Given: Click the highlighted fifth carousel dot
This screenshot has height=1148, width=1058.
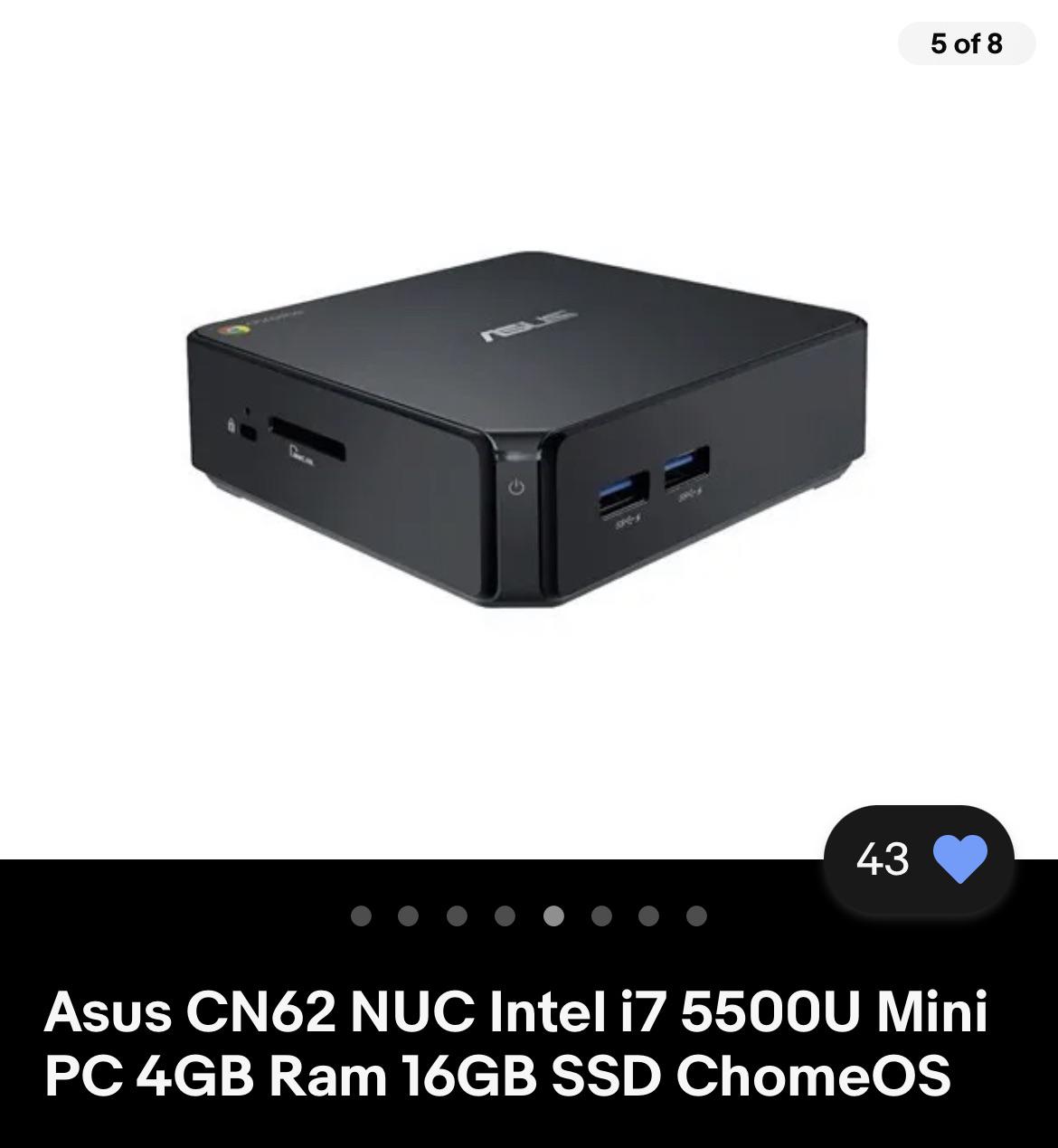Looking at the screenshot, I should 554,913.
